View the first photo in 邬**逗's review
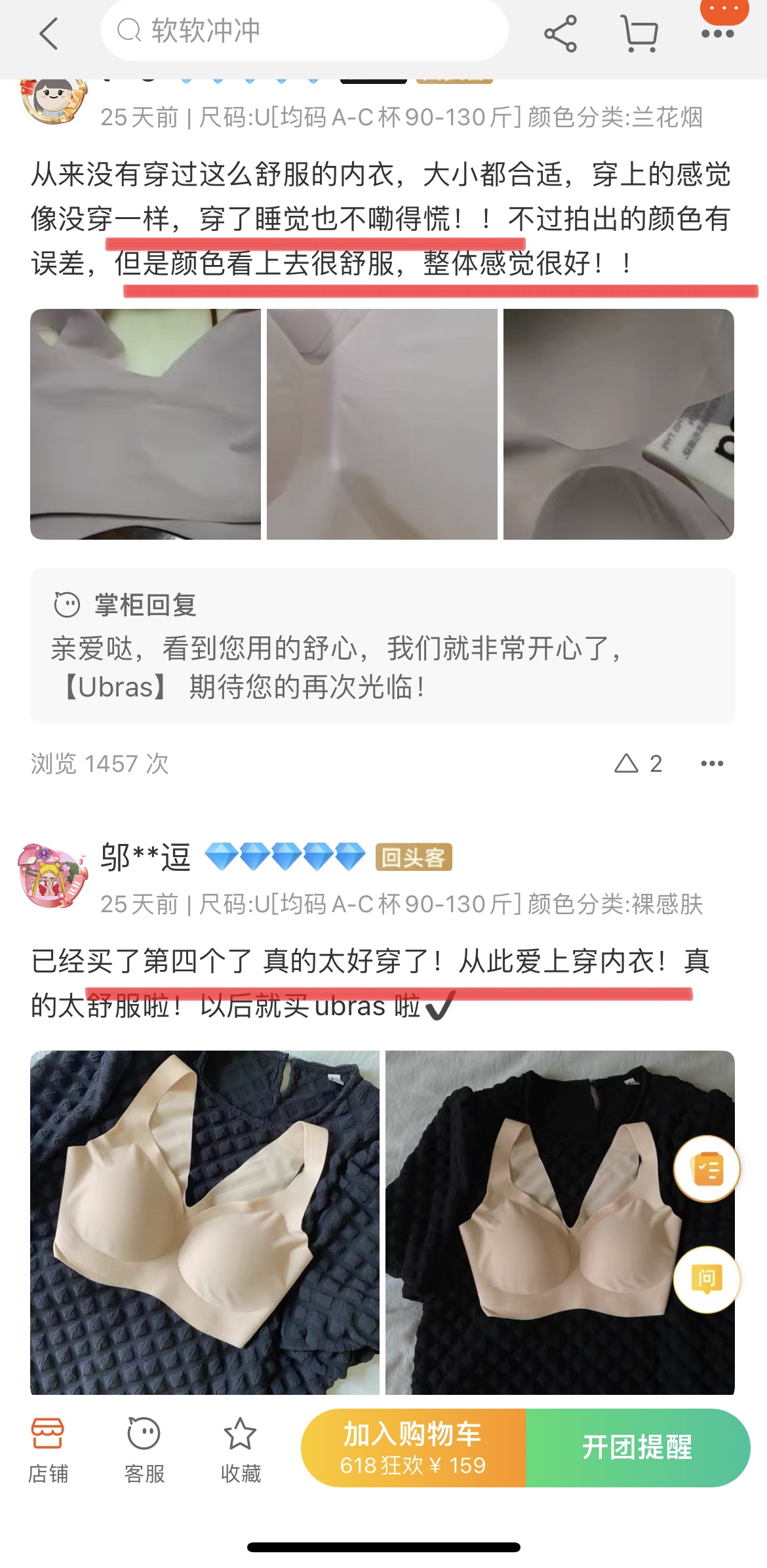767x1568 pixels. [x=205, y=1222]
